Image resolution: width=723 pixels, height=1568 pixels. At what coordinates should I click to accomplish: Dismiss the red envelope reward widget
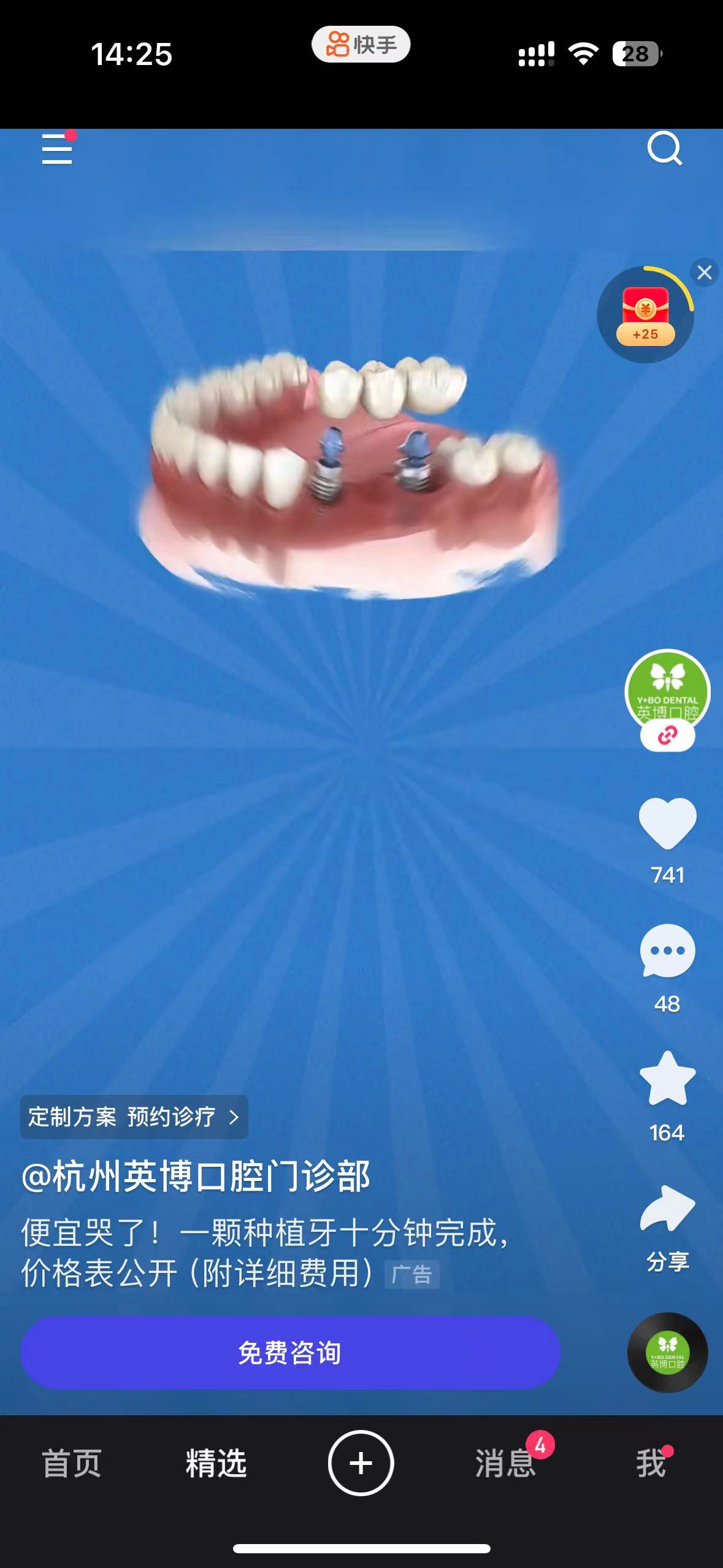[x=704, y=272]
